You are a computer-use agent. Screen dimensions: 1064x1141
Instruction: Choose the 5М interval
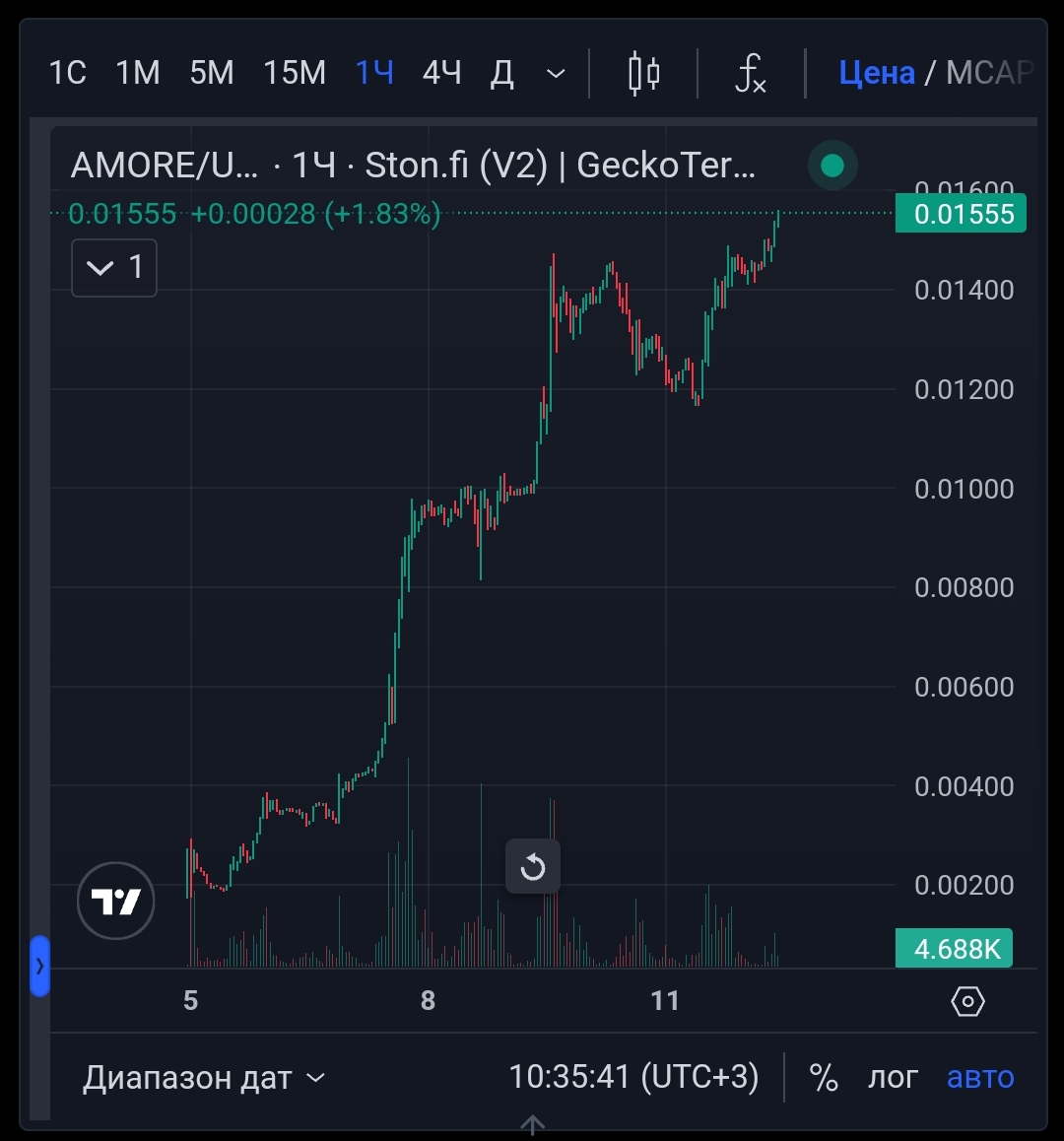click(x=211, y=73)
